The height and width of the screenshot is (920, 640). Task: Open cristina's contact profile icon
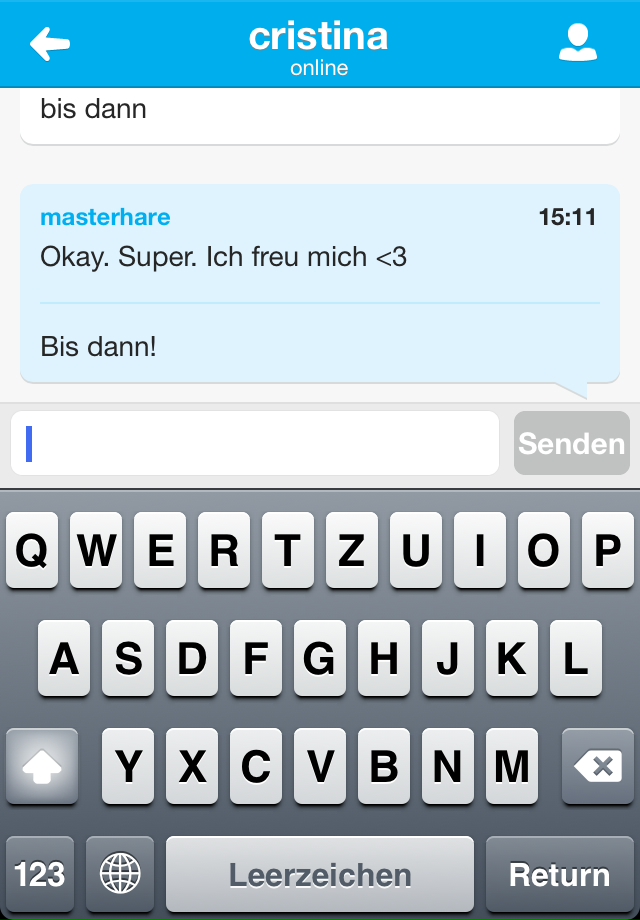577,43
